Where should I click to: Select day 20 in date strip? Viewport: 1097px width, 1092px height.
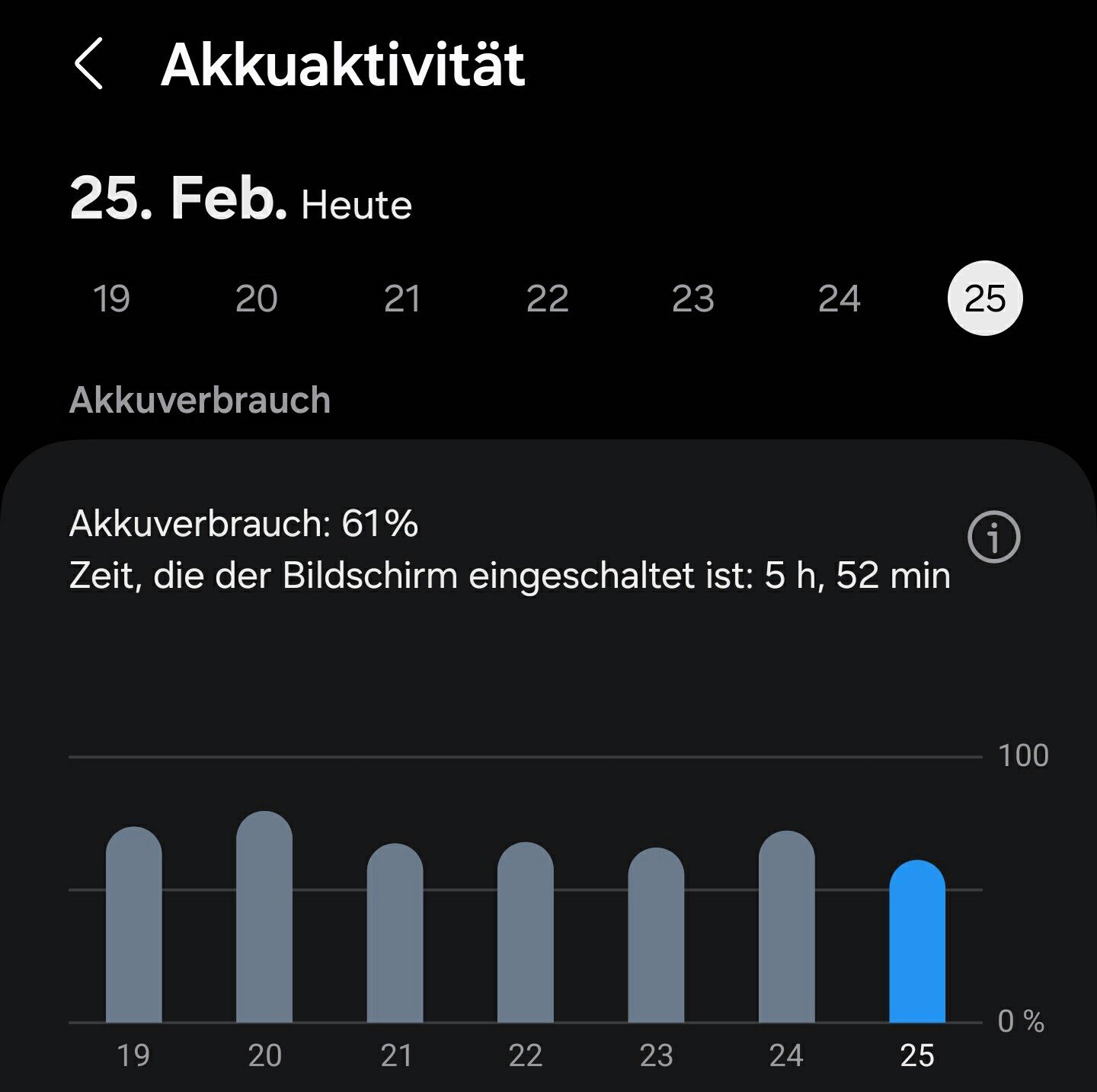click(x=256, y=299)
